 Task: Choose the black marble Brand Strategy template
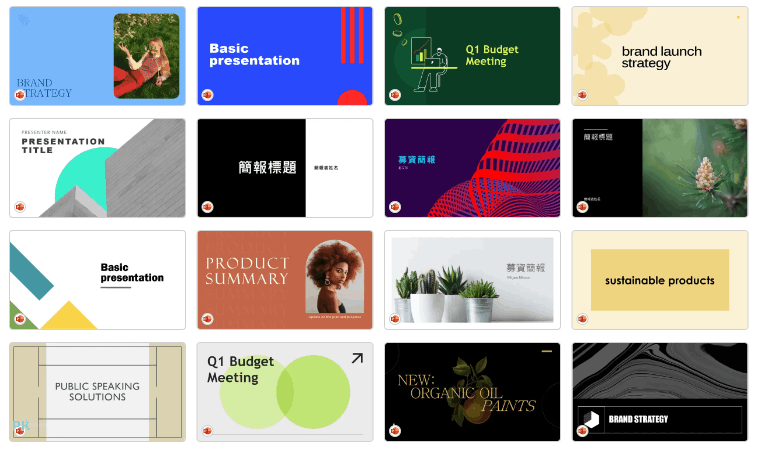click(660, 392)
